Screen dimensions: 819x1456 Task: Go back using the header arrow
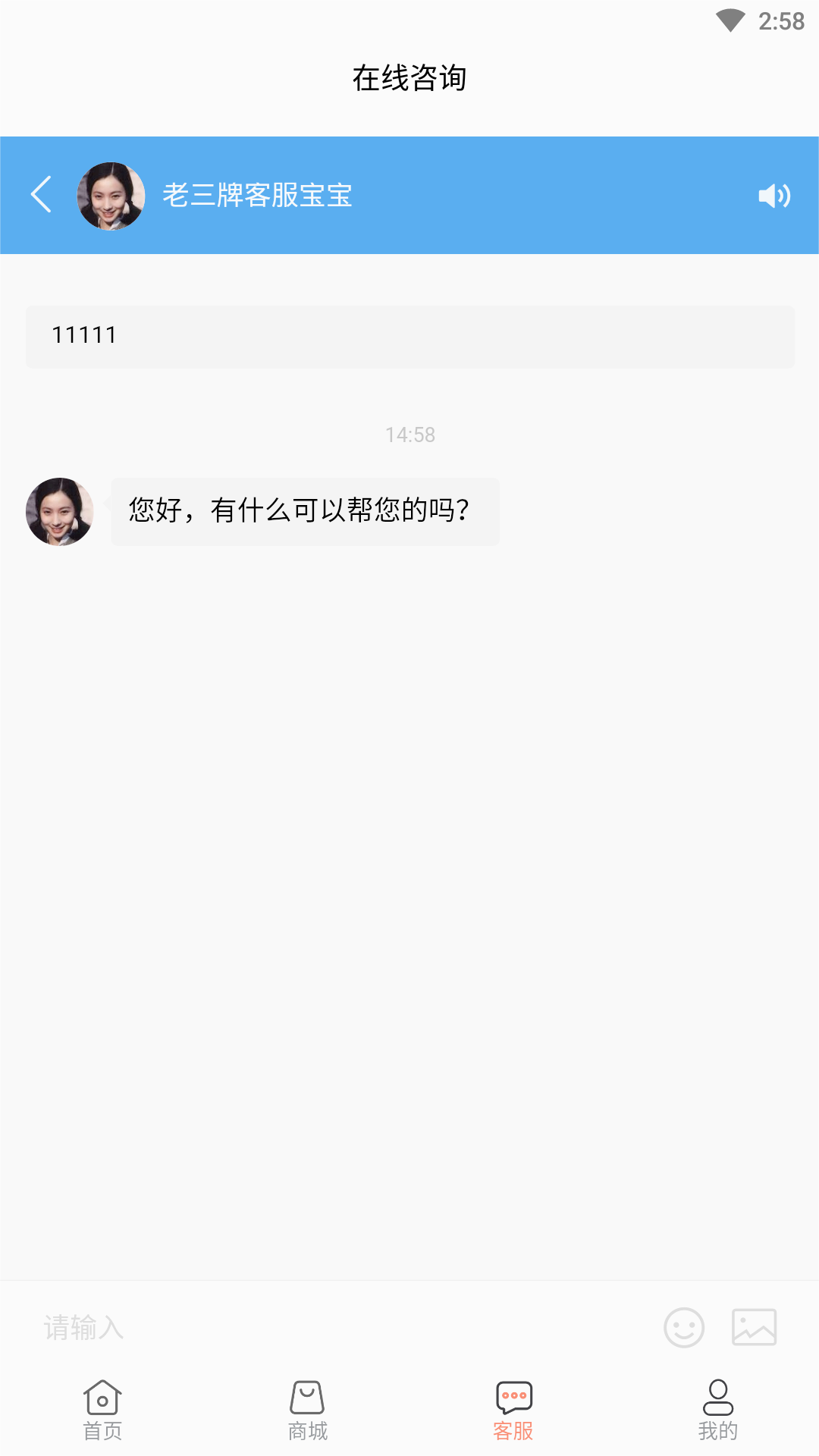42,195
